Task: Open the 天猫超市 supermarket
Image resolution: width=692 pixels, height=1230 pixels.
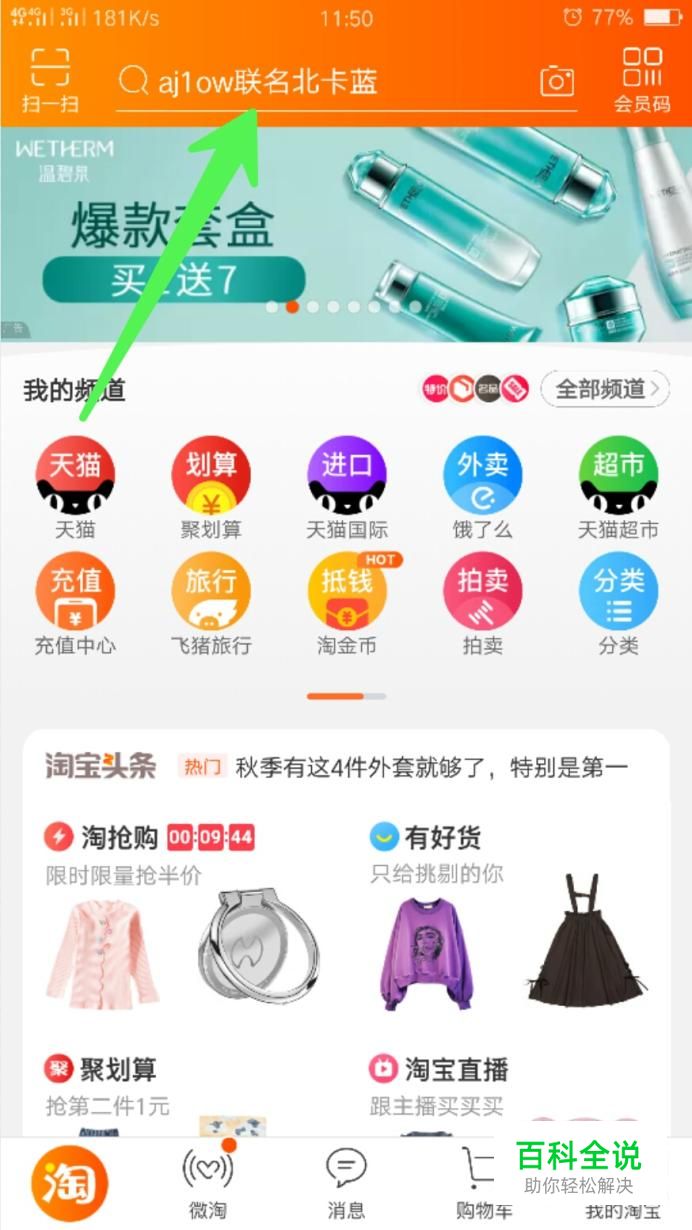Action: [619, 489]
